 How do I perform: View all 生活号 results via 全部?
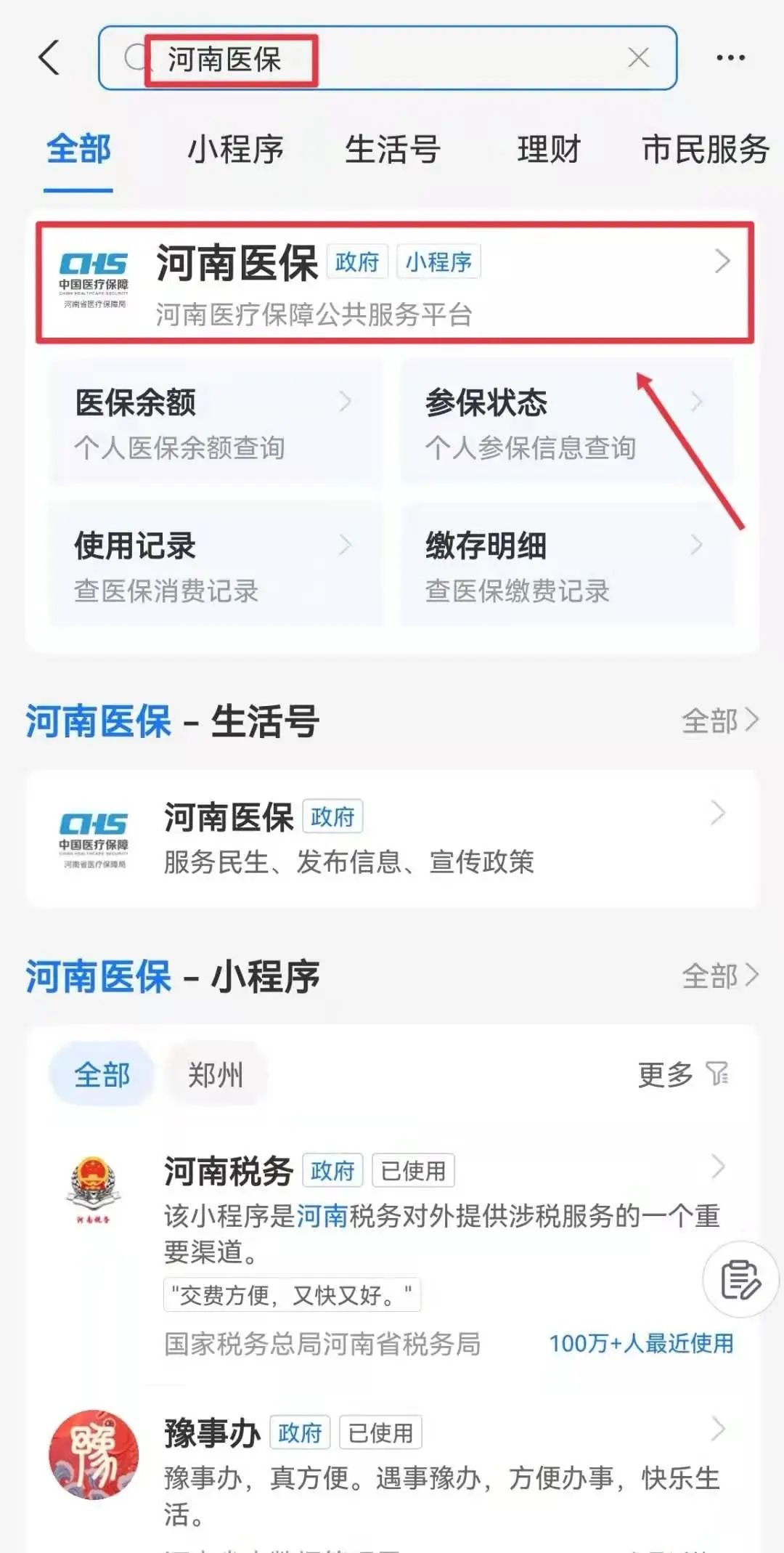[x=719, y=721]
